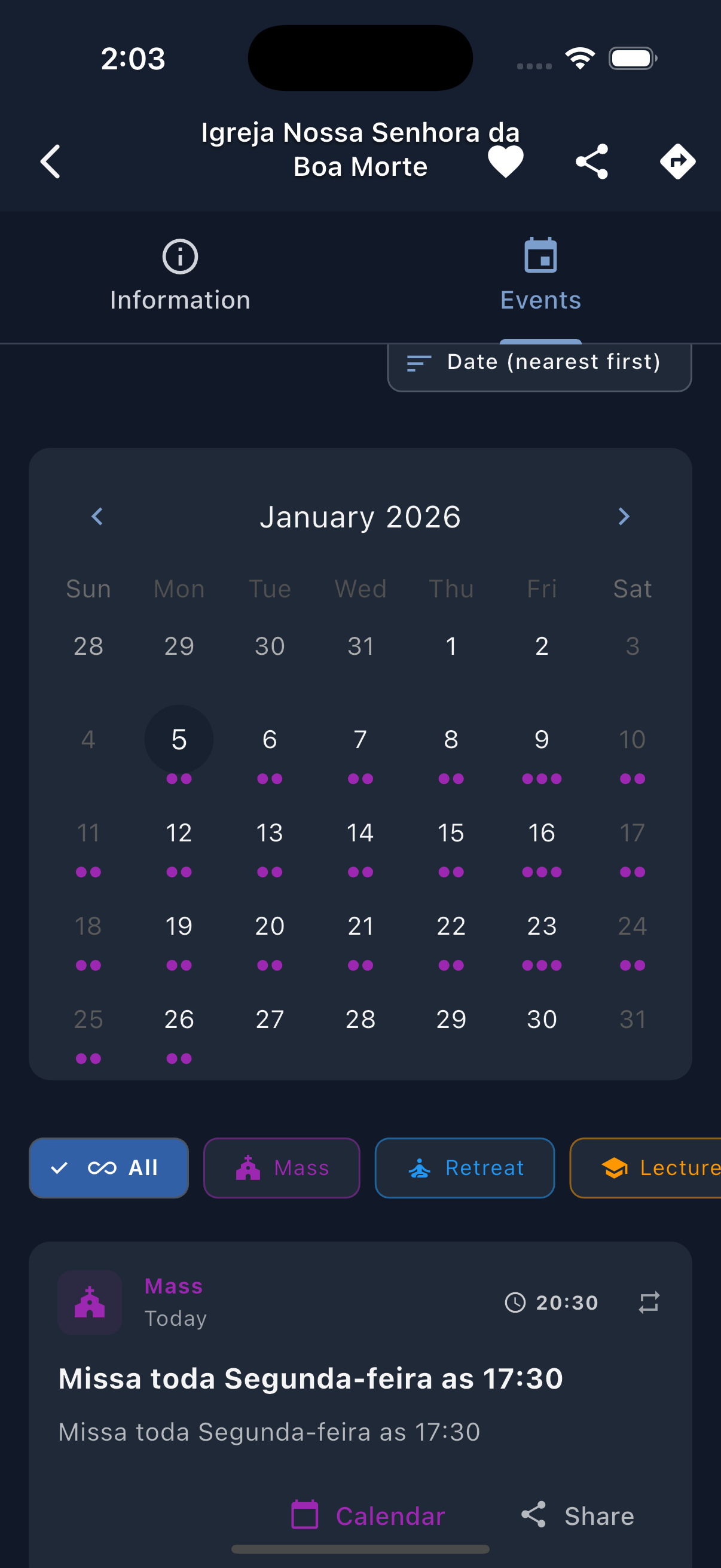Tap the back arrow to leave church page
This screenshot has width=721, height=1568.
(50, 161)
